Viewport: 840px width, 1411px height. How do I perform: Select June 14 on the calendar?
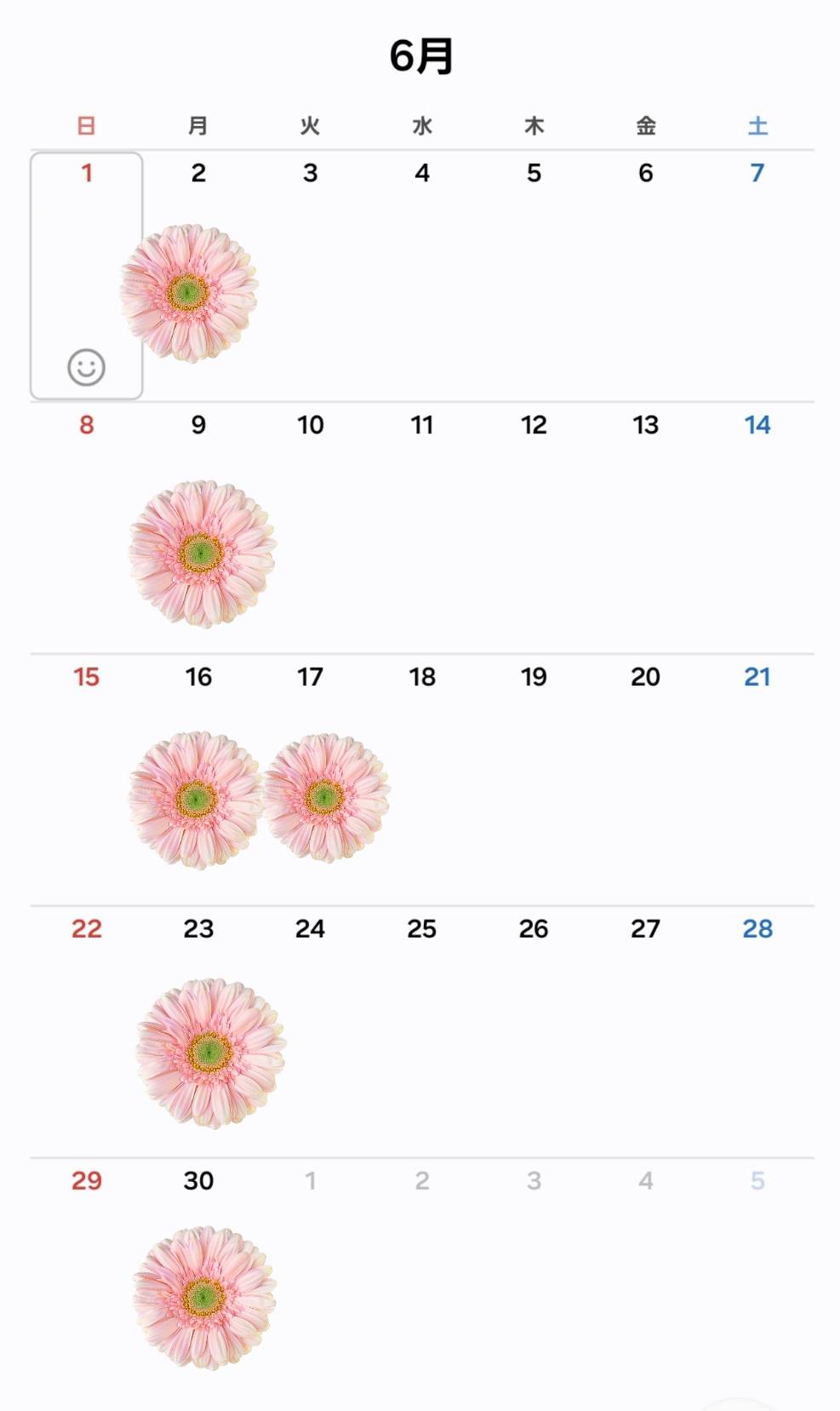[x=757, y=426]
